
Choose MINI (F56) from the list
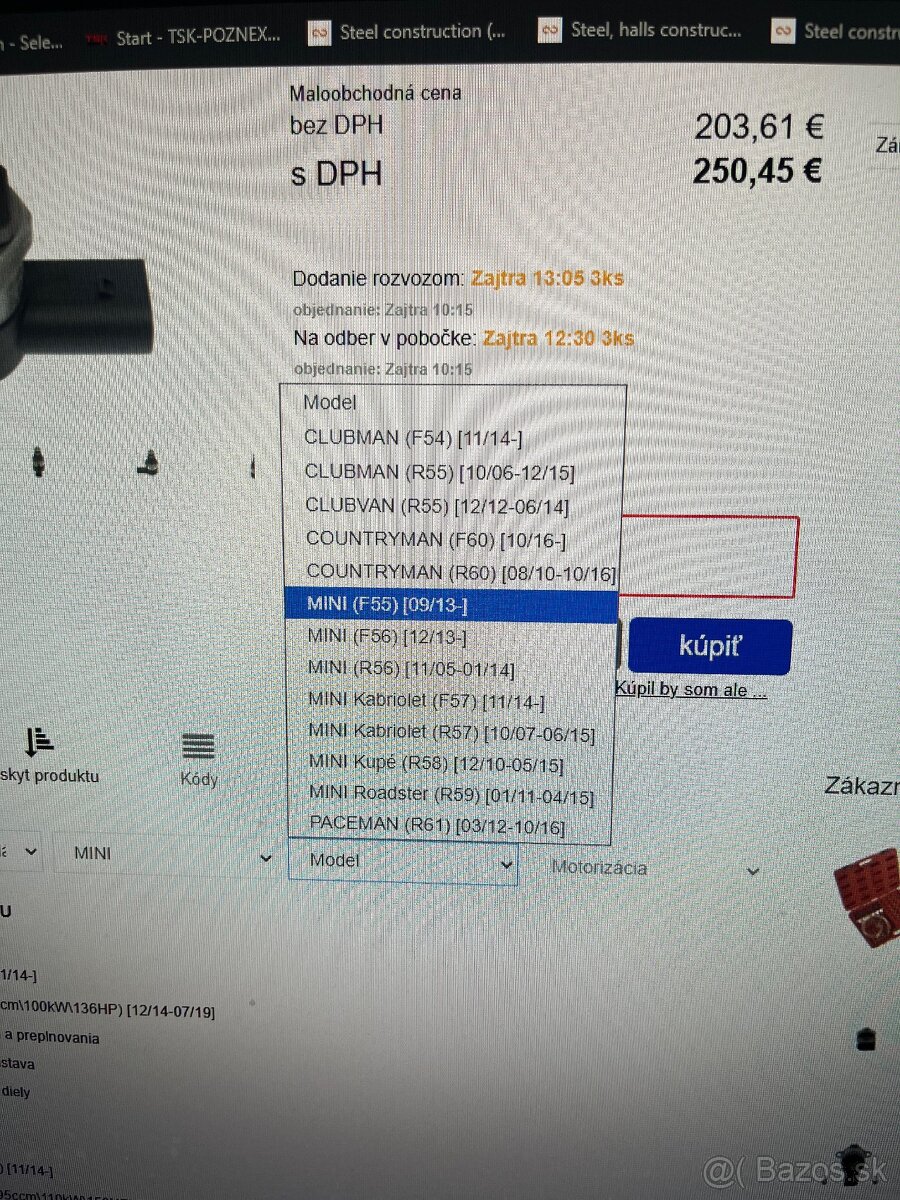[387, 636]
